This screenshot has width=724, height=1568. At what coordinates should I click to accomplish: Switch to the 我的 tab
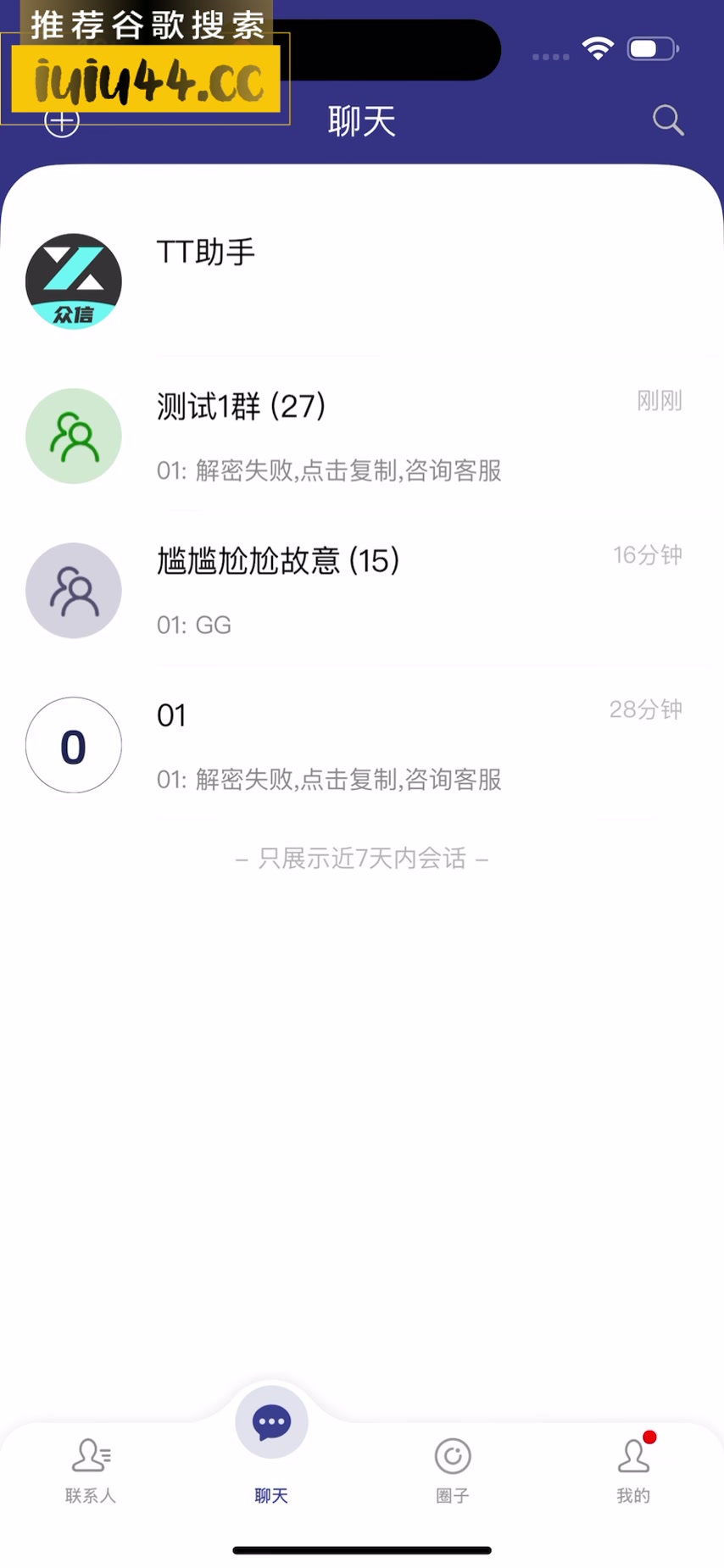tap(633, 1470)
